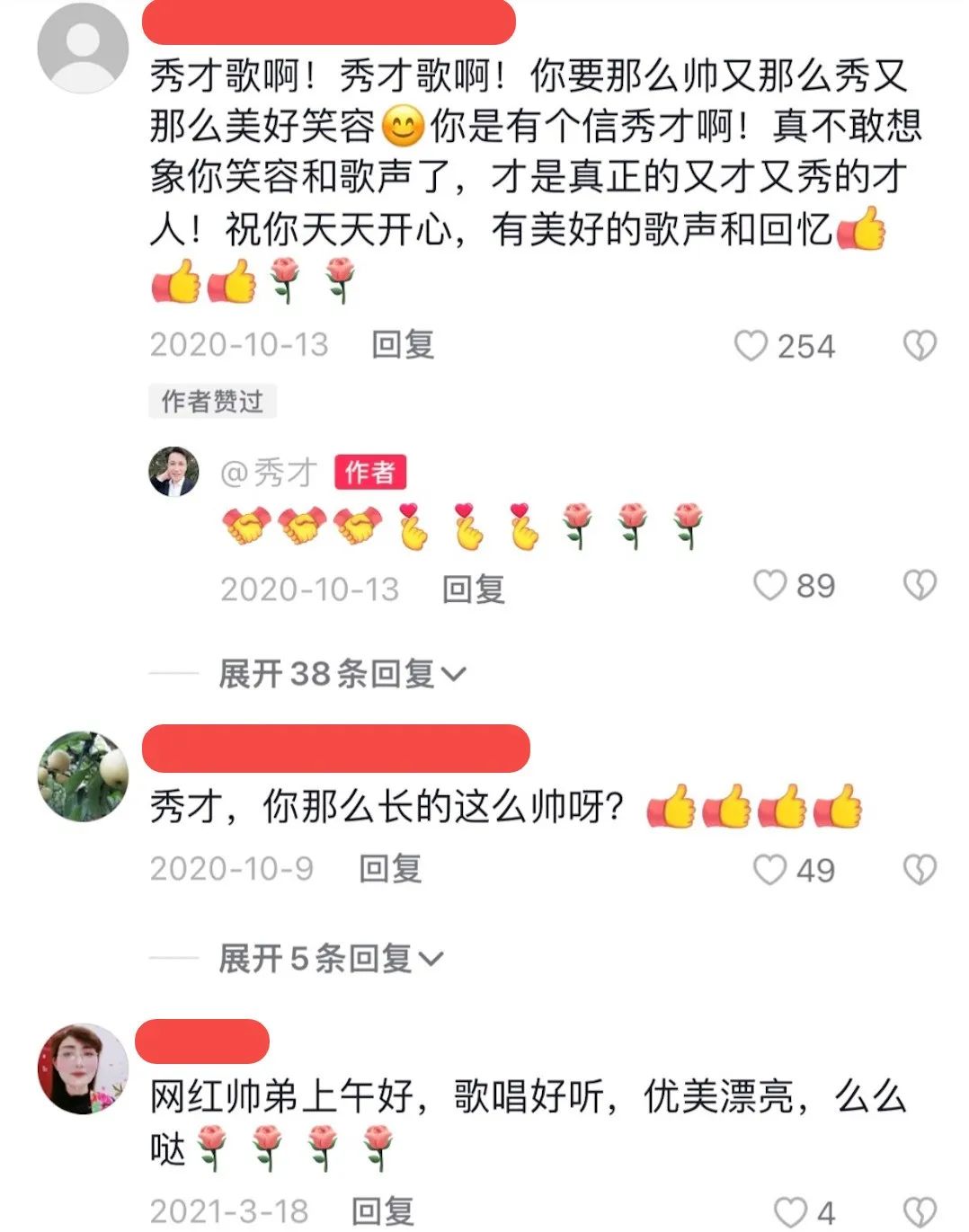The height and width of the screenshot is (1232, 969).
Task: Dislike the comment dated 2020-10-9
Action: coord(919,870)
